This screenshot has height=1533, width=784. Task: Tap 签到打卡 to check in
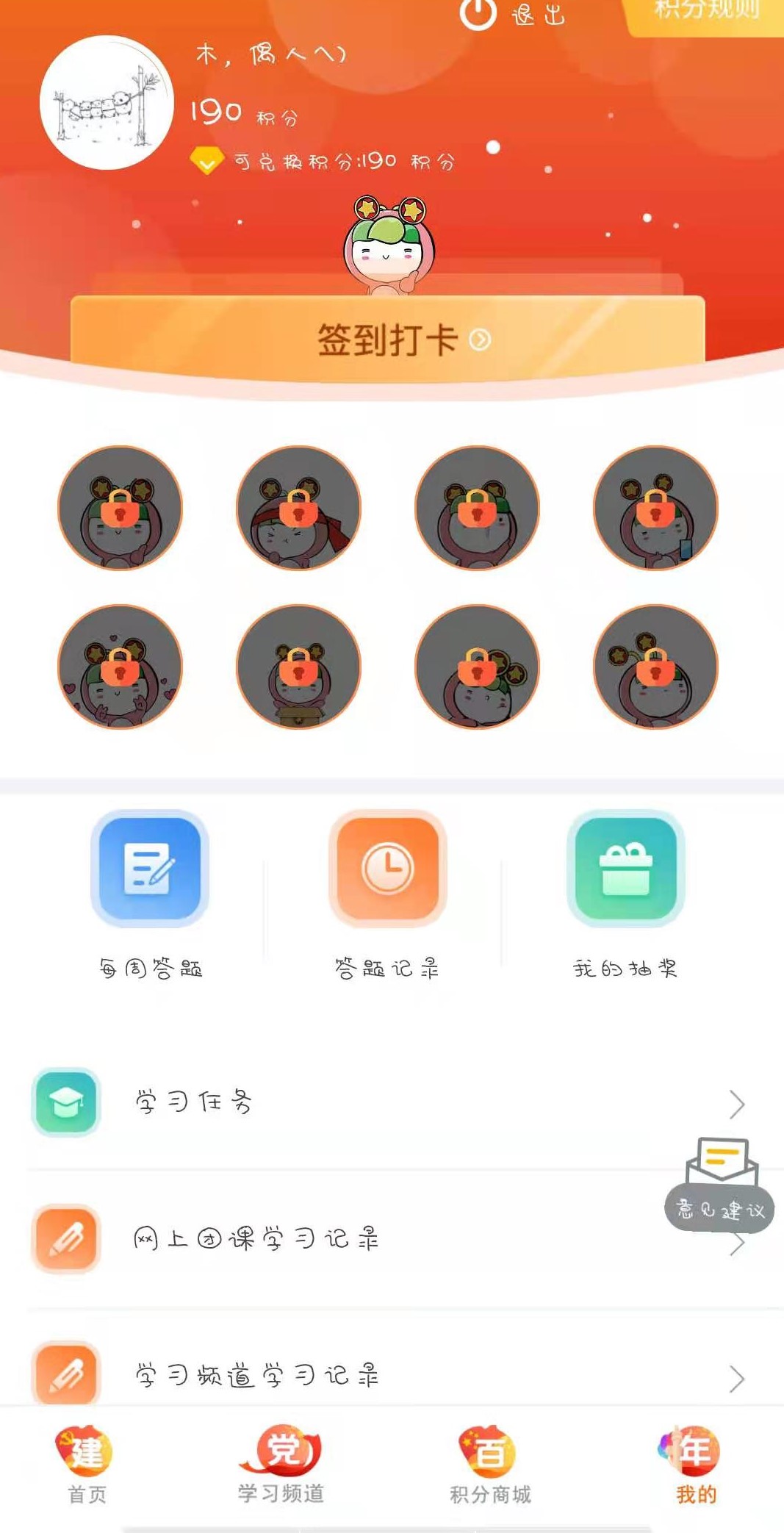388,340
